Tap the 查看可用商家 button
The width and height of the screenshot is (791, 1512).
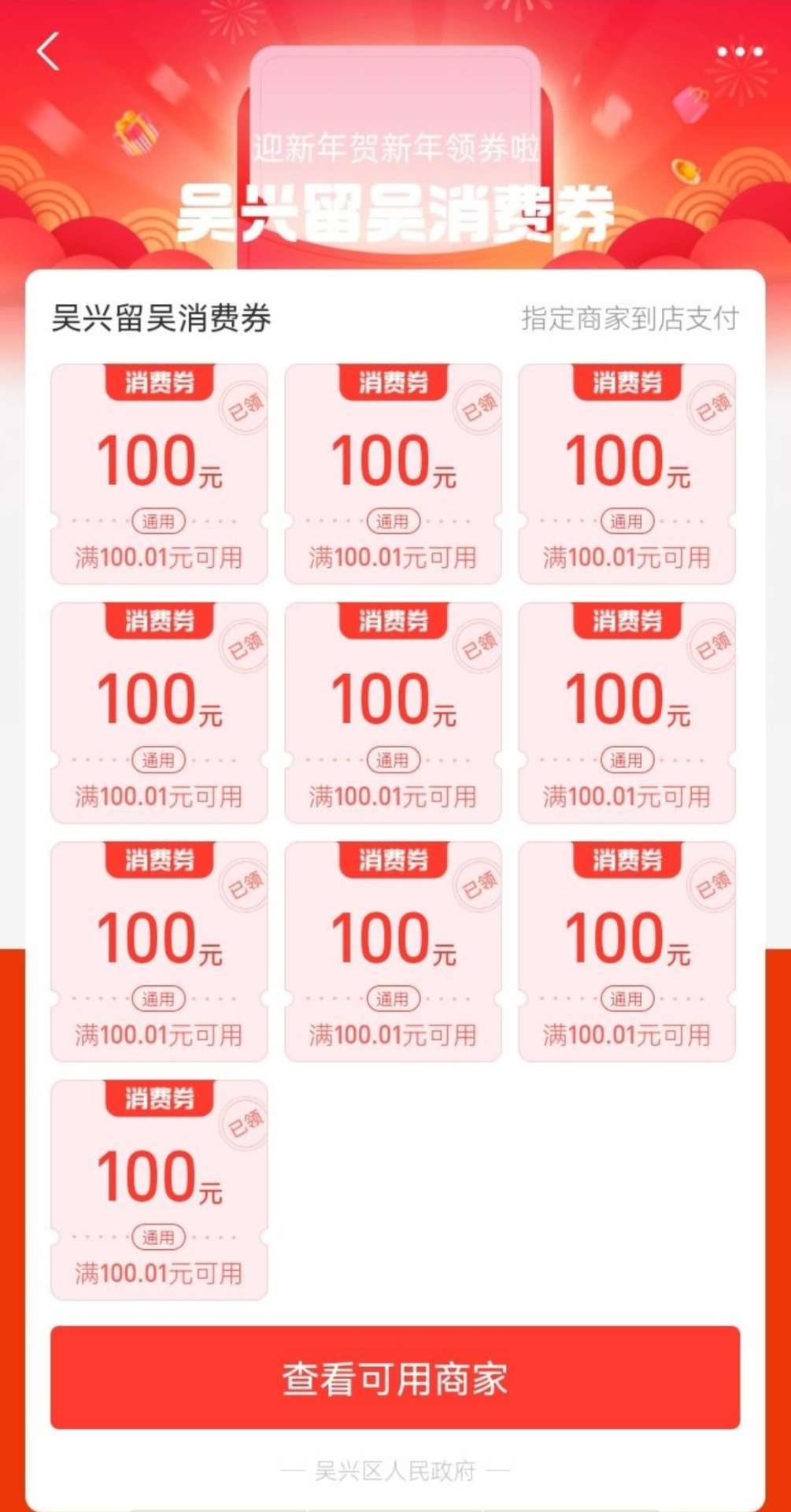[395, 1378]
